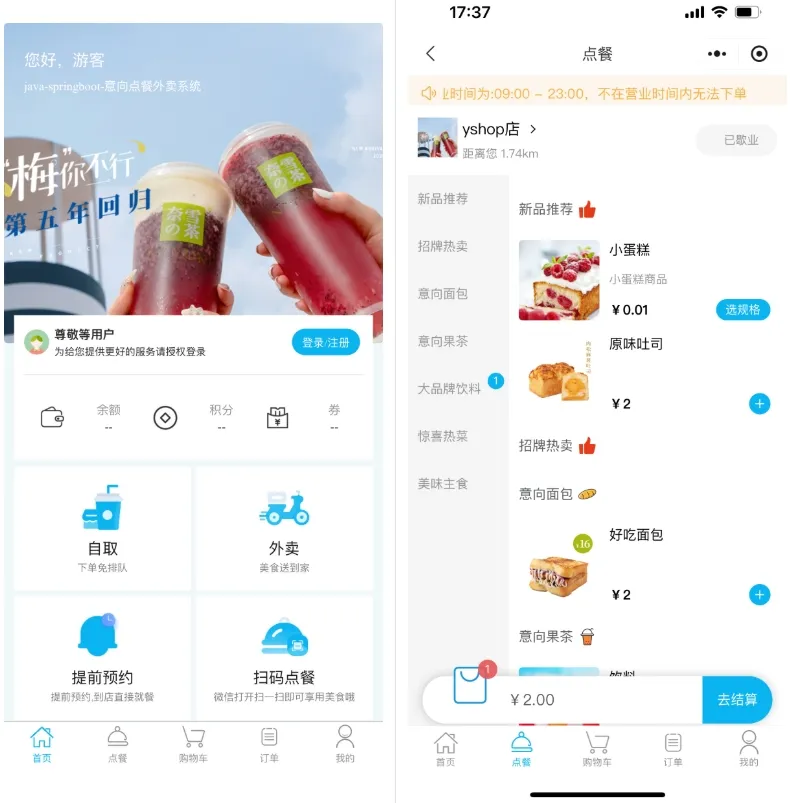Tap the three-dot more options icon

pos(716,53)
